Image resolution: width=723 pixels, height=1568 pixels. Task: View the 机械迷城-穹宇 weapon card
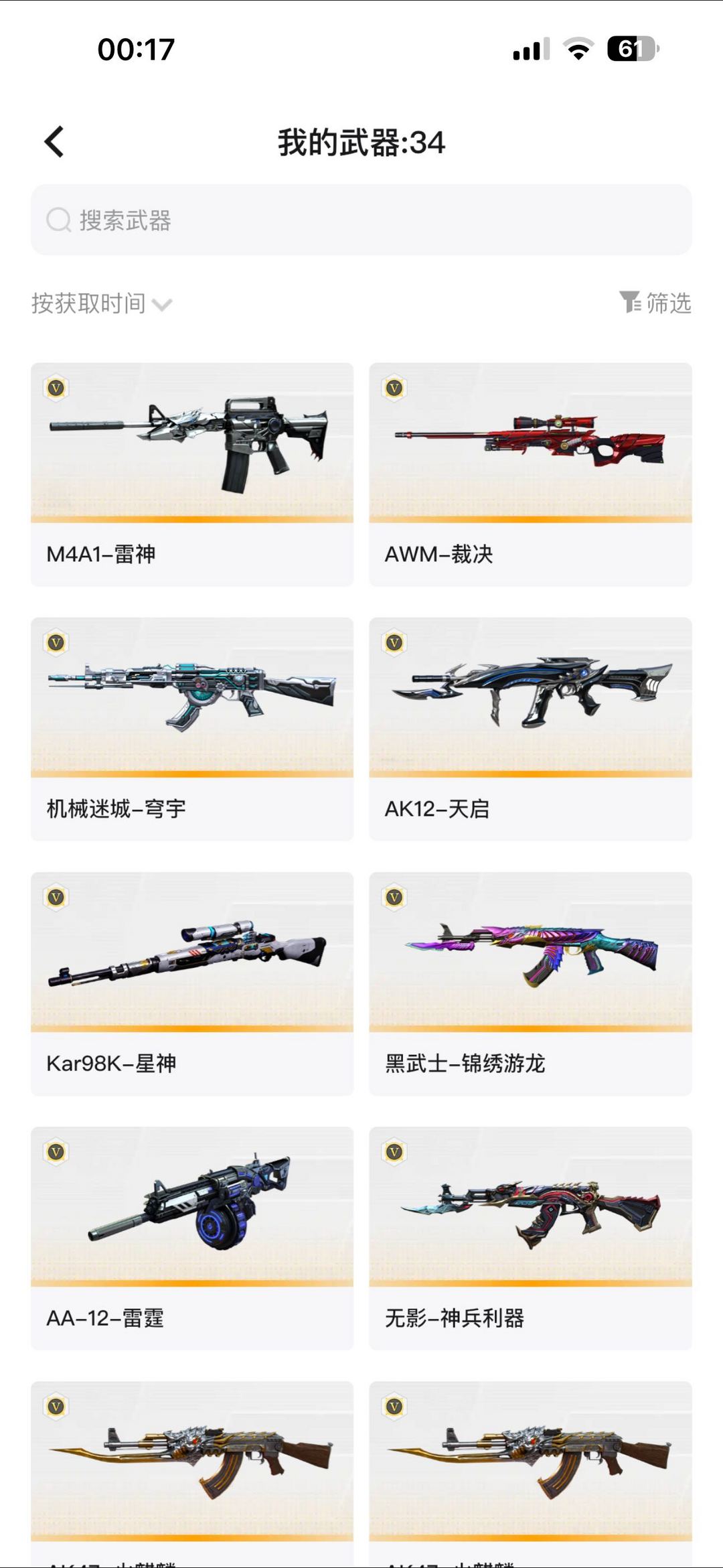pos(192,729)
